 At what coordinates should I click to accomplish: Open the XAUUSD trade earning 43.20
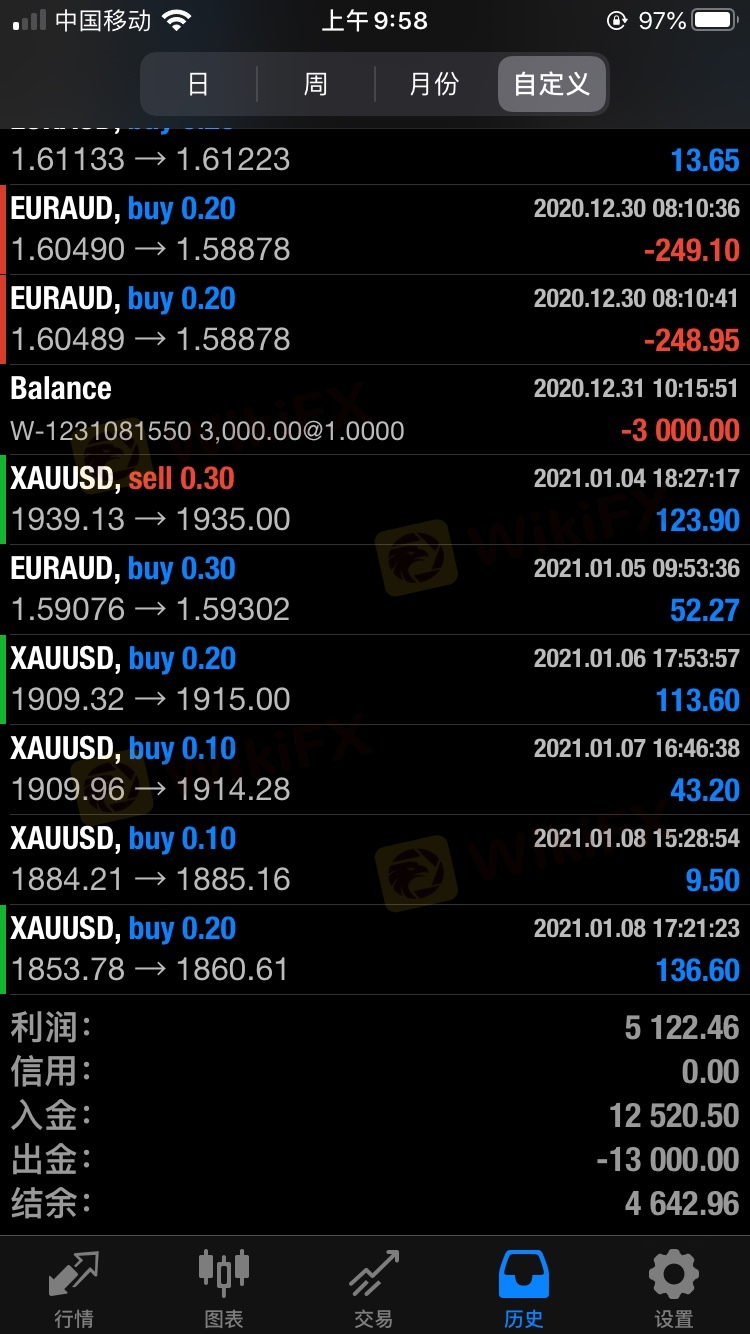coord(375,769)
